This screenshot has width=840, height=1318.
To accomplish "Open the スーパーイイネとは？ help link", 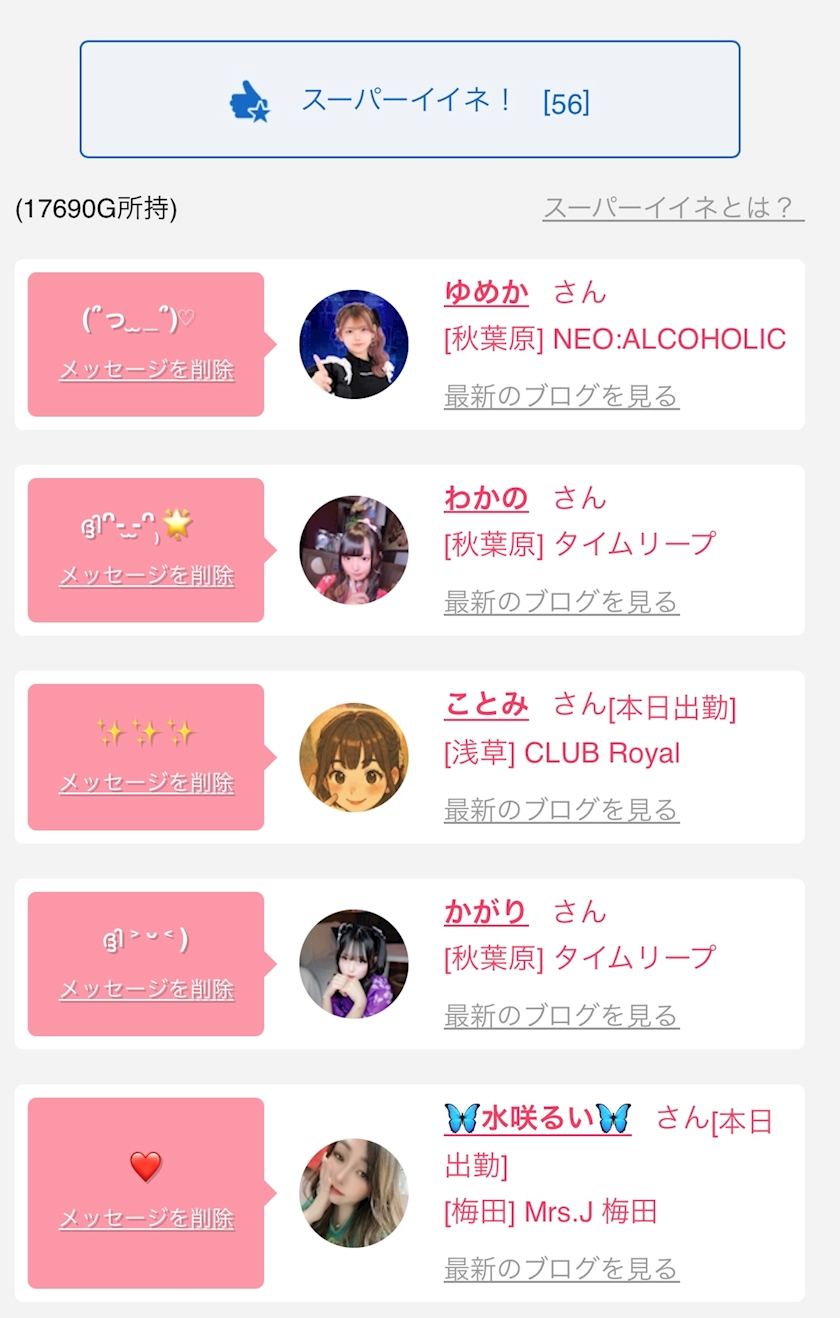I will click(x=673, y=208).
